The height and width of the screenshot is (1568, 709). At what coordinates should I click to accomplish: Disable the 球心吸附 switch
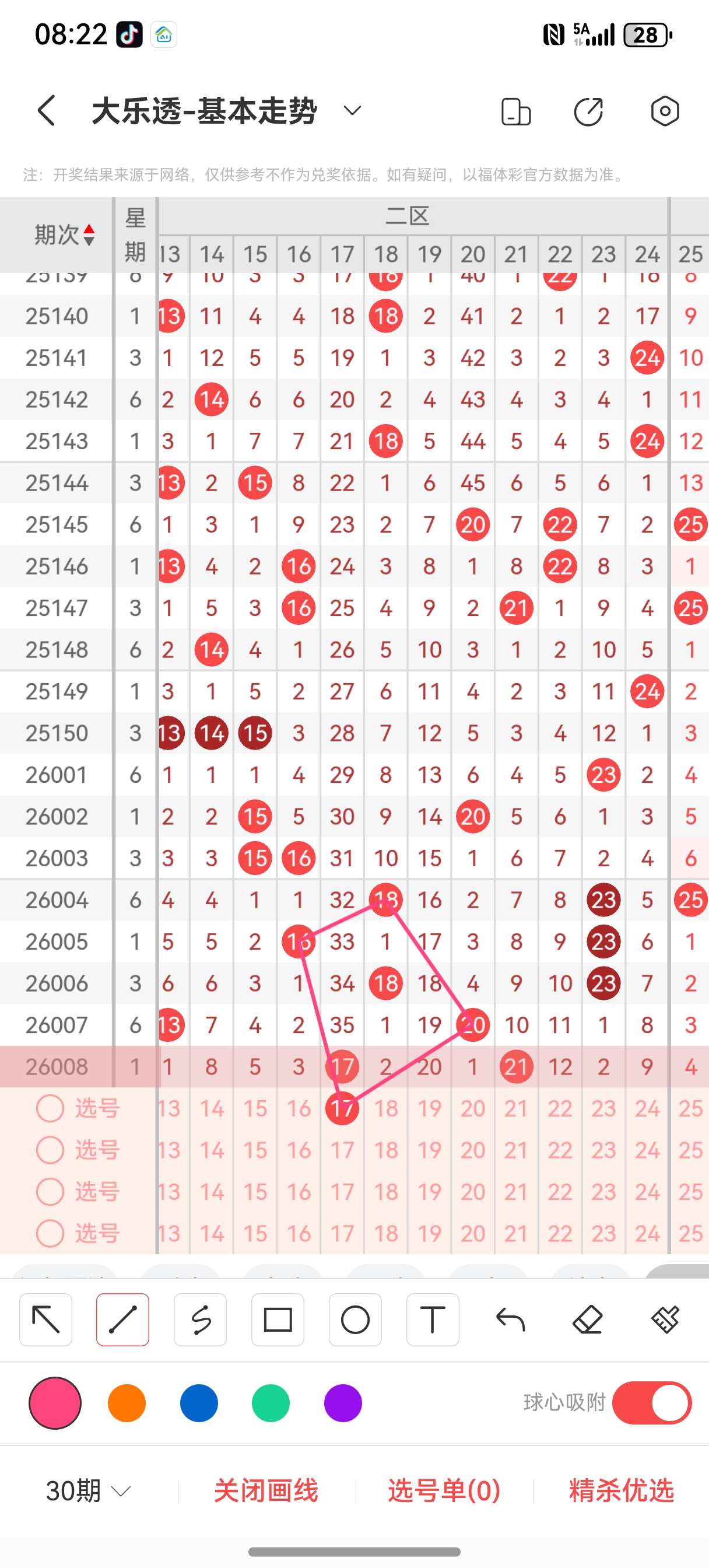point(651,1403)
